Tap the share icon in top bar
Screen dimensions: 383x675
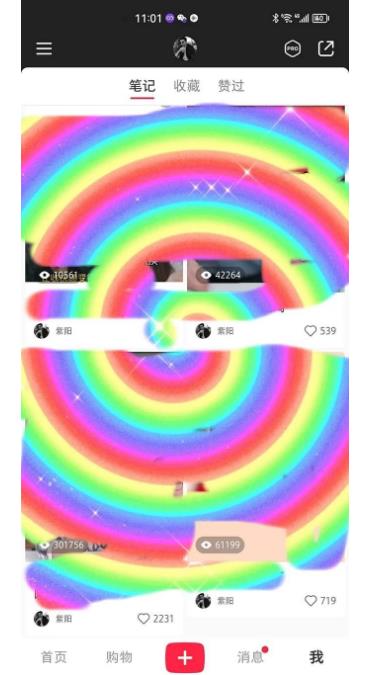coord(326,49)
